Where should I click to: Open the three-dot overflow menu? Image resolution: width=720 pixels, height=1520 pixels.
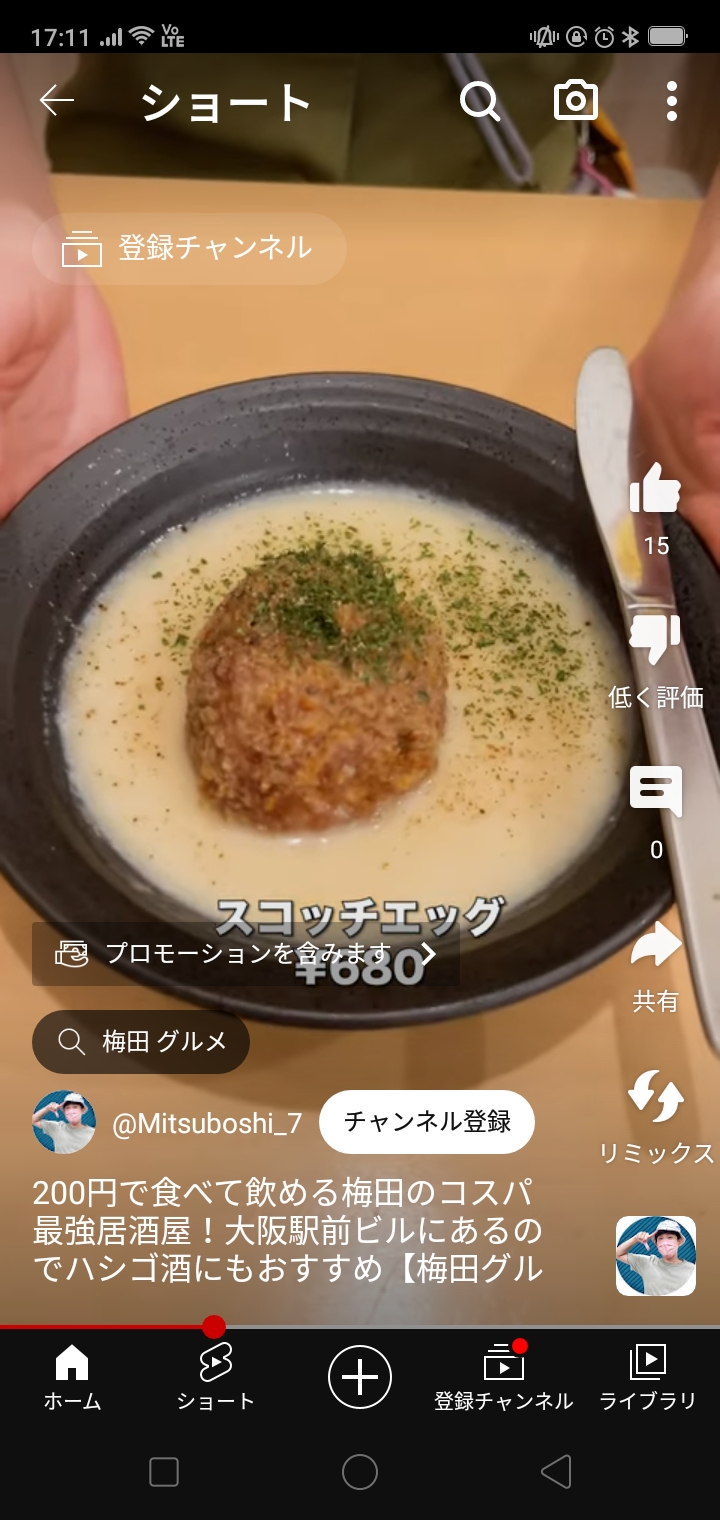click(671, 101)
